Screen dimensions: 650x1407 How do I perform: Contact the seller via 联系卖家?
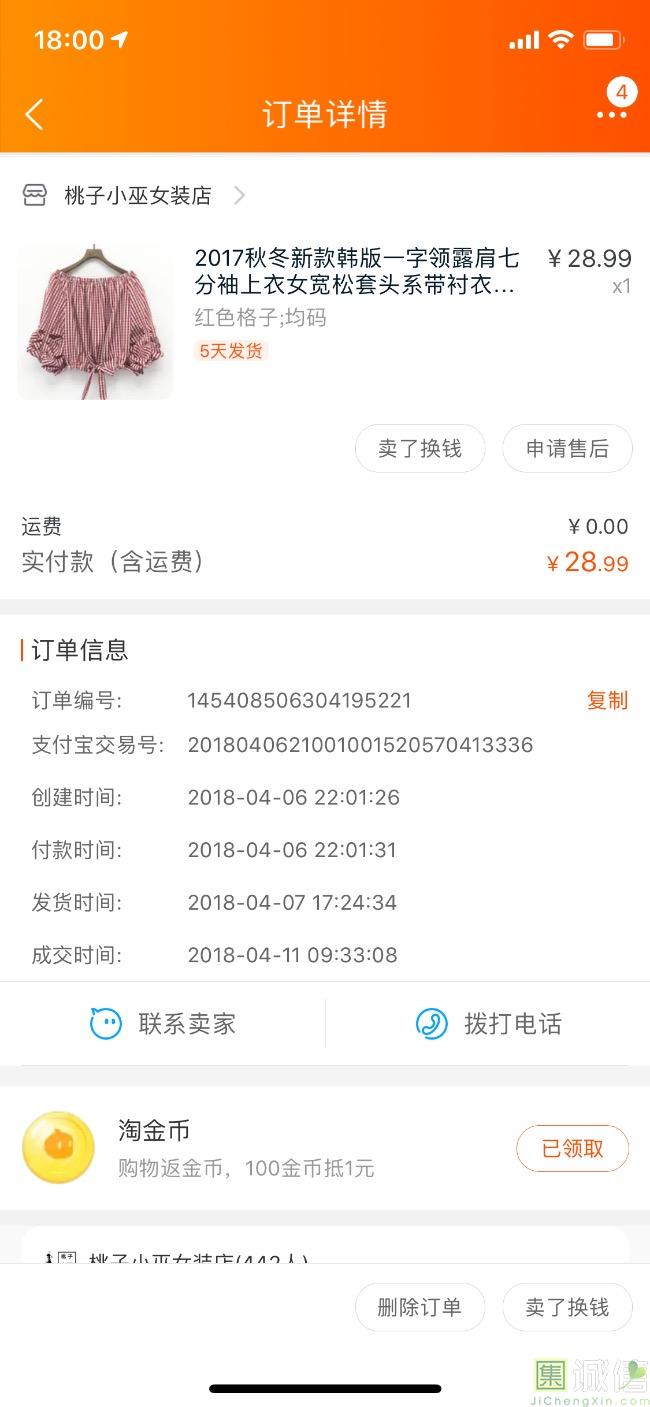tap(163, 1024)
